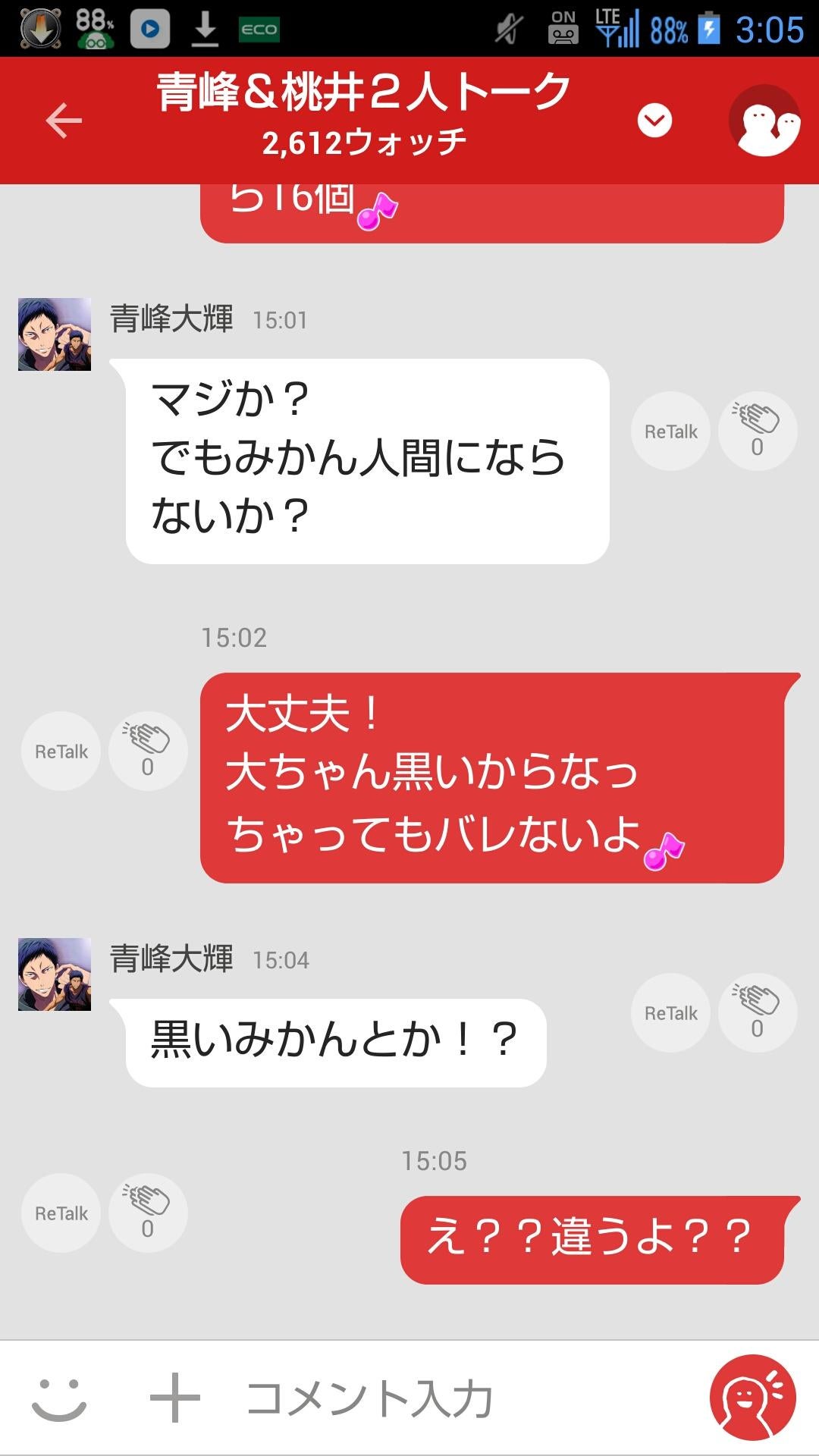Clap for the マジか？ message
The height and width of the screenshot is (1456, 819).
[757, 431]
